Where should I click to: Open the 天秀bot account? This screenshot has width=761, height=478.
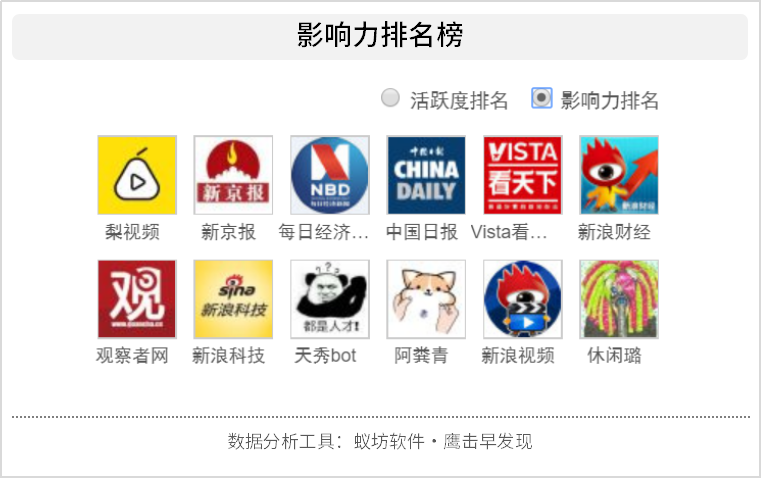pyautogui.click(x=330, y=299)
